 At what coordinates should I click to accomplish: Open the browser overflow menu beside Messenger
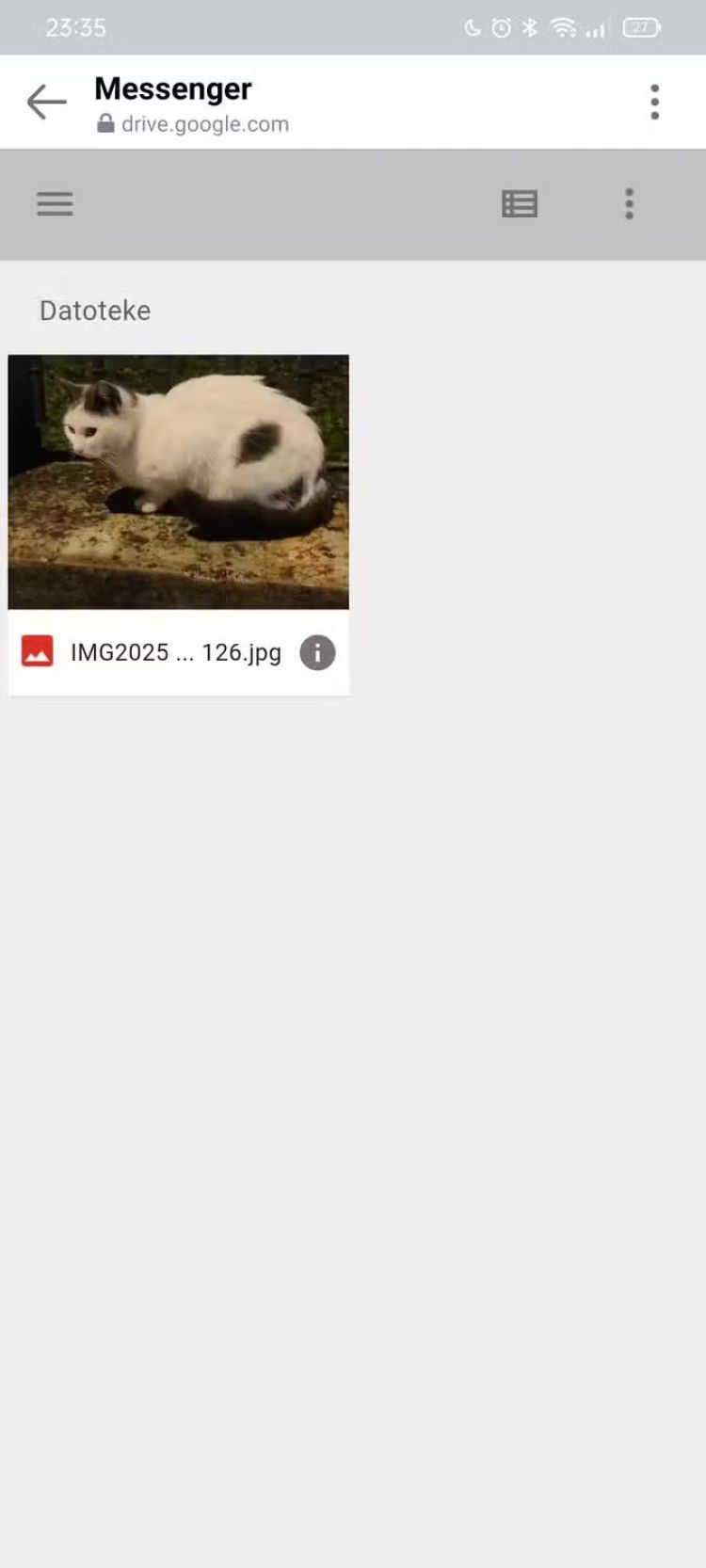[654, 102]
